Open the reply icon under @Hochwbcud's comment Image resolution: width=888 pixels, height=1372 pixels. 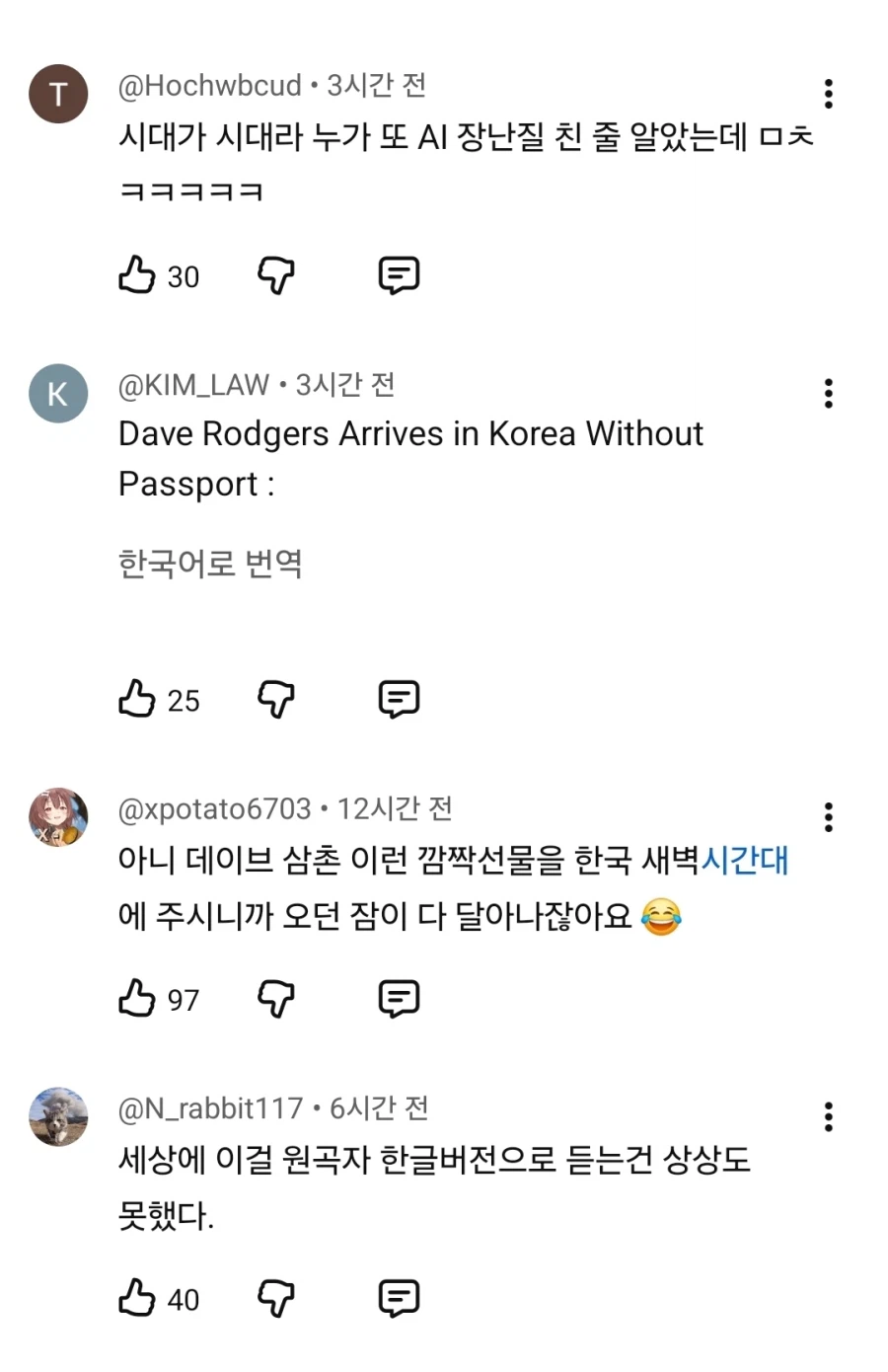point(398,275)
